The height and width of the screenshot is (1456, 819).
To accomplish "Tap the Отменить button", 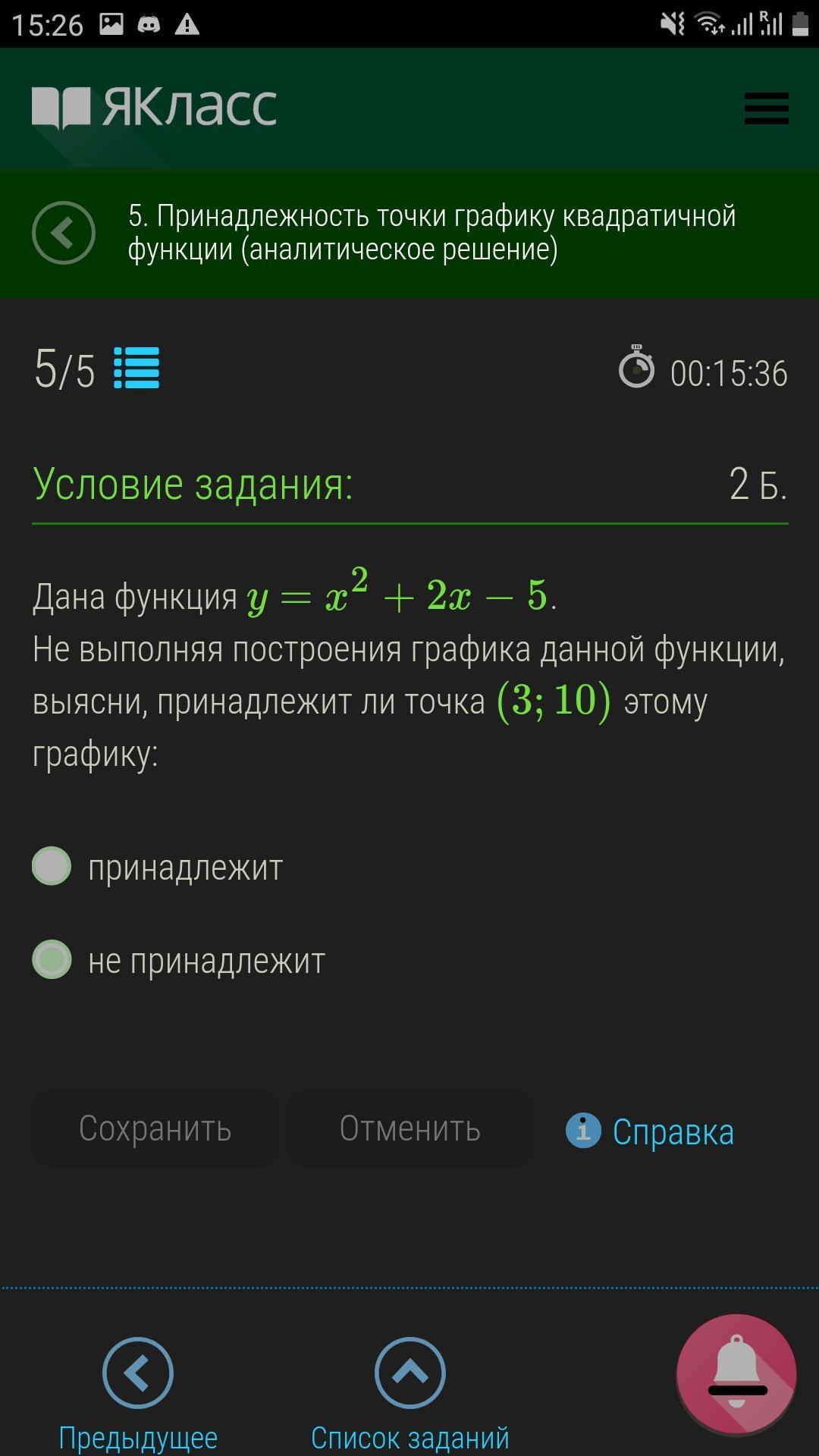I will (410, 1128).
